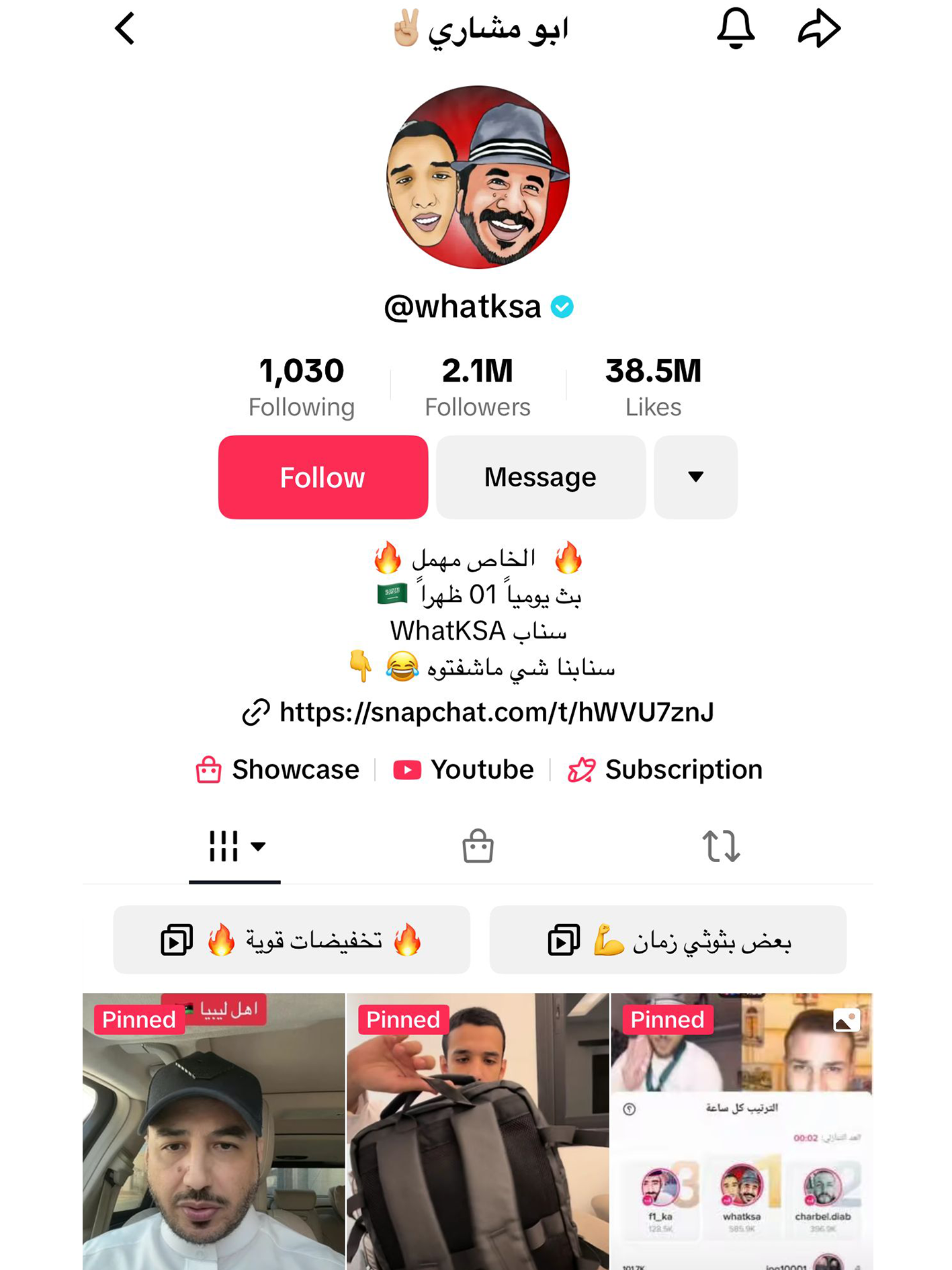The width and height of the screenshot is (952, 1270).
Task: Play the pinned video labeled اهل ليبيا
Action: 214,1136
